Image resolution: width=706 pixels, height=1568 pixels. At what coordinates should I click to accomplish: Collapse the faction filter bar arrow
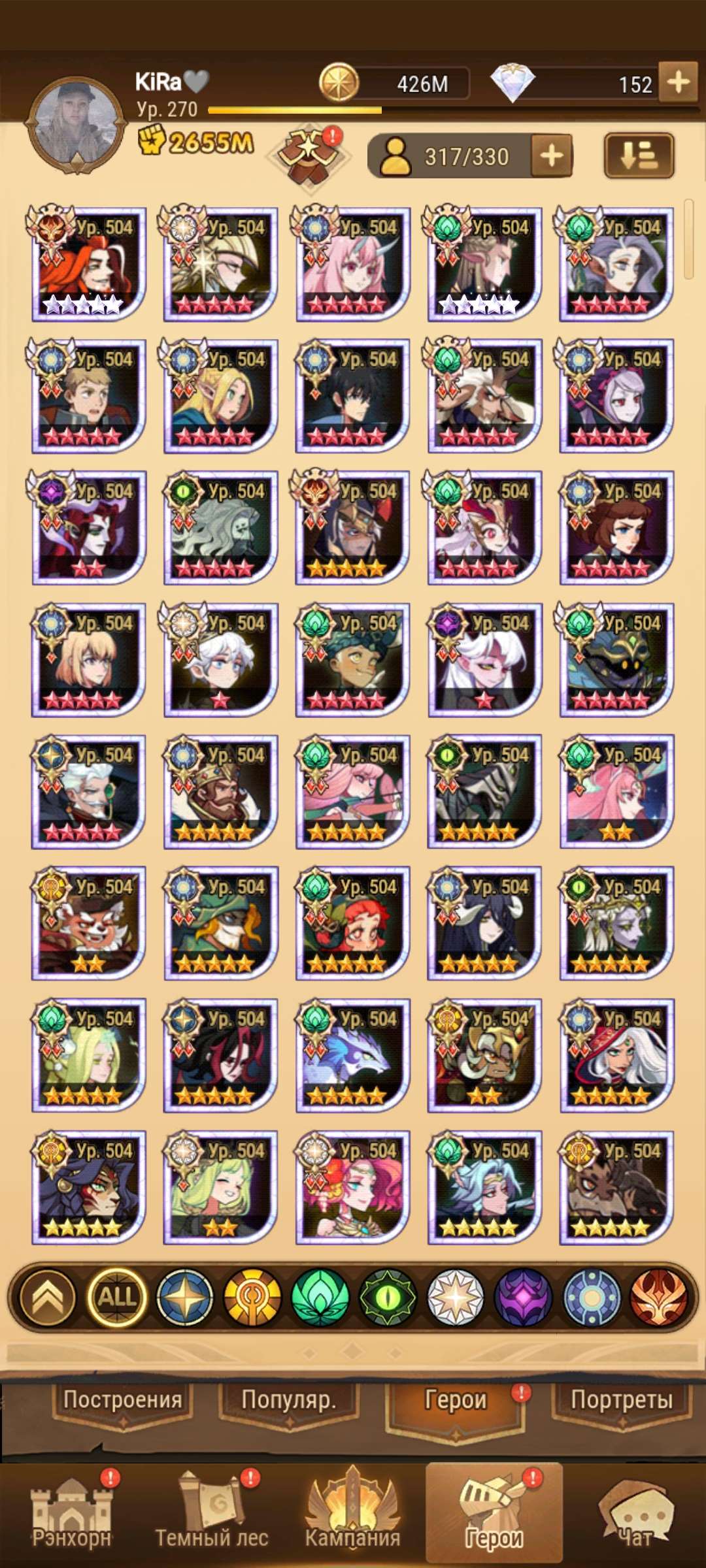(48, 1297)
